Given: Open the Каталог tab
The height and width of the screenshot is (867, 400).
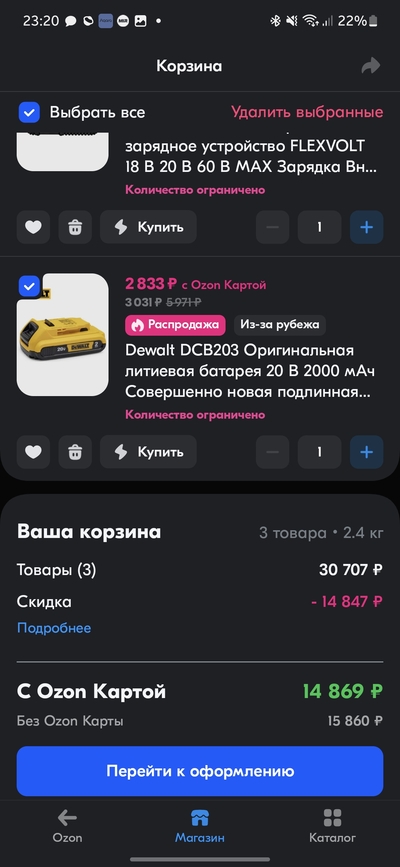Looking at the screenshot, I should pos(333,826).
